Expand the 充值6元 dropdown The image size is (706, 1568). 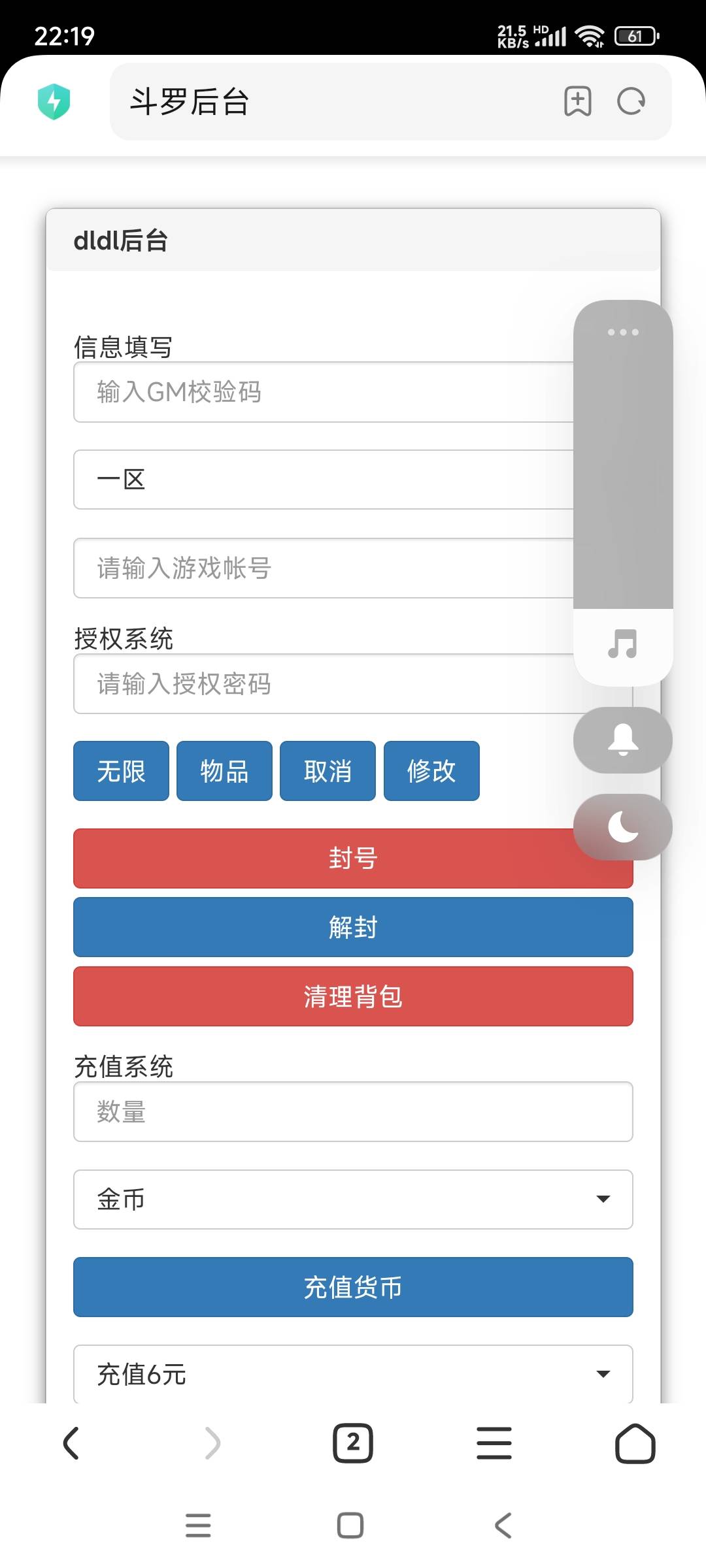[x=353, y=1374]
